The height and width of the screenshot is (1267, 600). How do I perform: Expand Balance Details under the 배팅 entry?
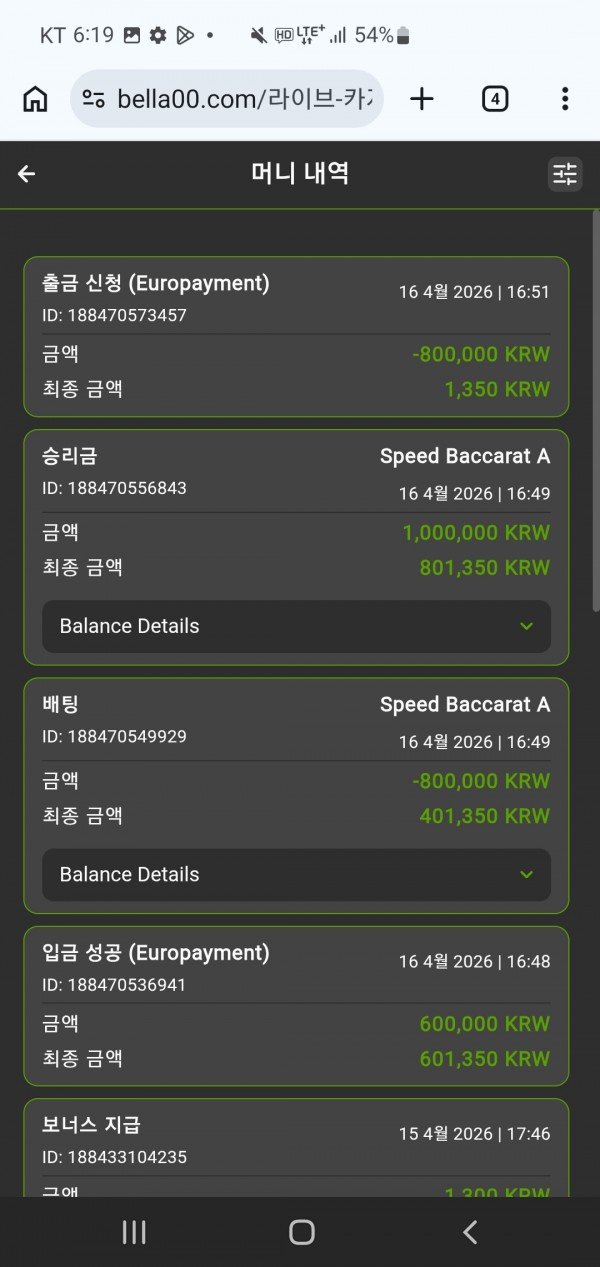296,874
